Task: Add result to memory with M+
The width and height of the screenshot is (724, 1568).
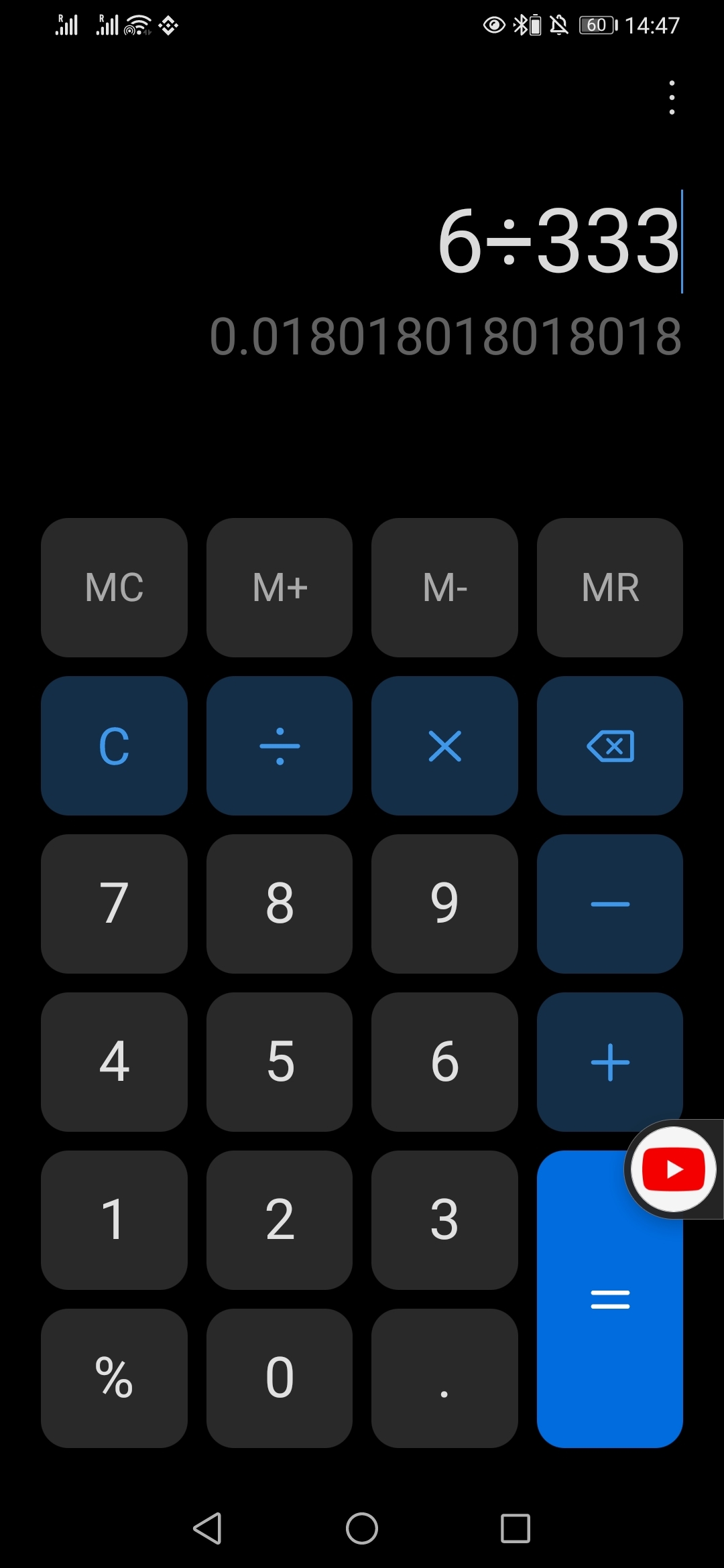Action: tap(280, 588)
